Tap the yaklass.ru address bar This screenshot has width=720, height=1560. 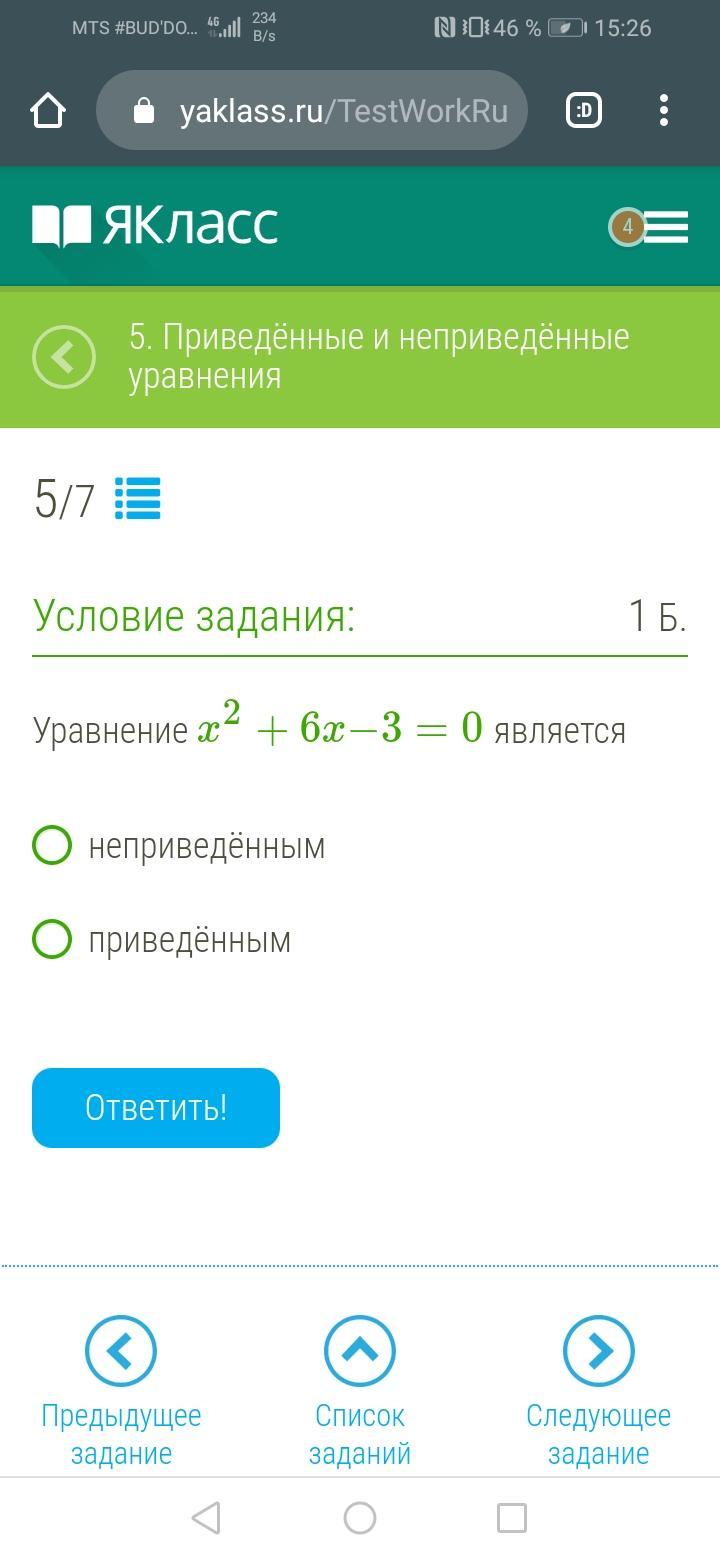click(x=311, y=110)
